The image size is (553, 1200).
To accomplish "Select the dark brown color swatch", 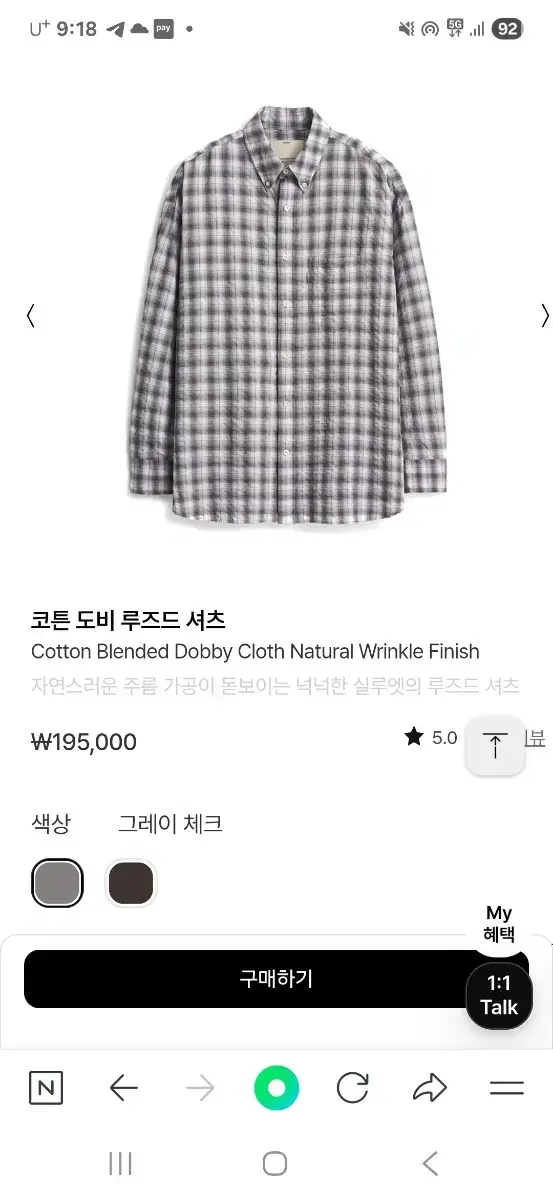I will click(131, 883).
